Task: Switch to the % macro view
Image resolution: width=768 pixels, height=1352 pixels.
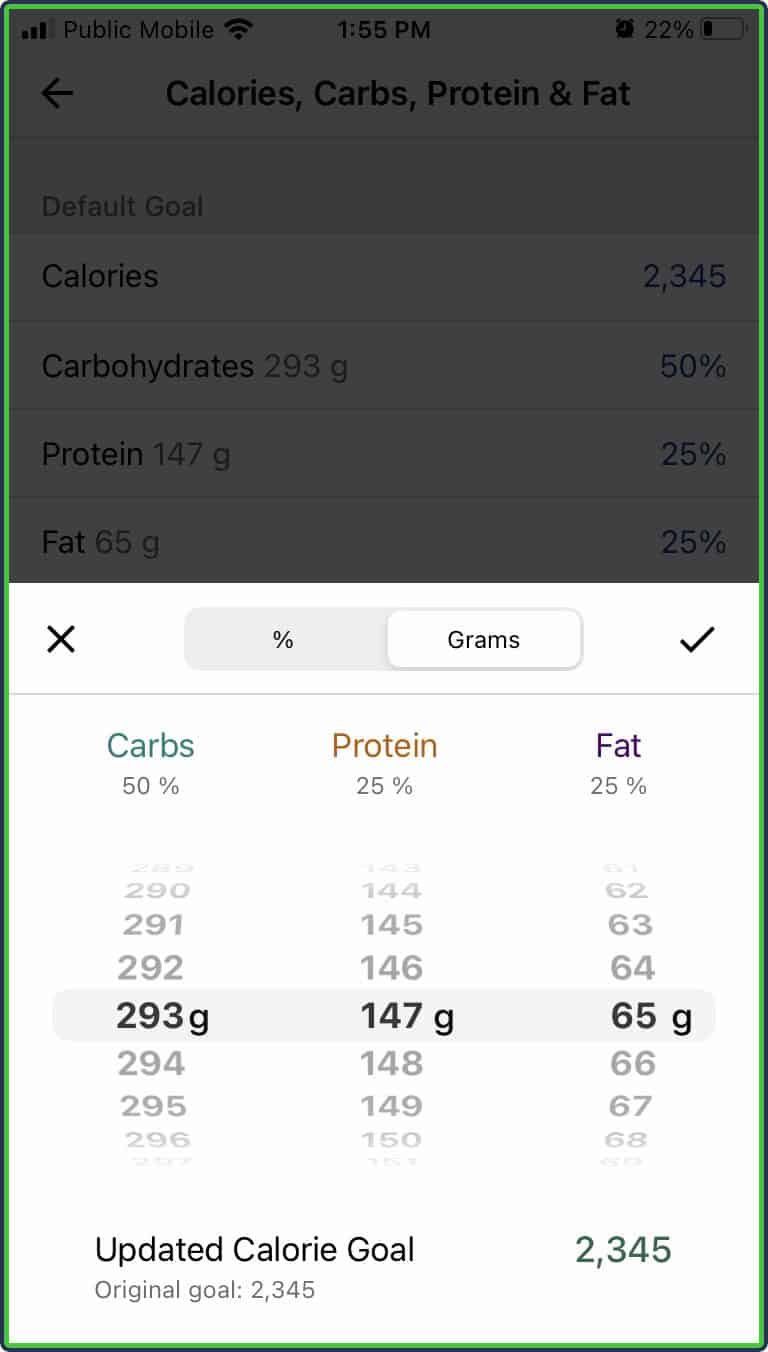Action: tap(284, 639)
